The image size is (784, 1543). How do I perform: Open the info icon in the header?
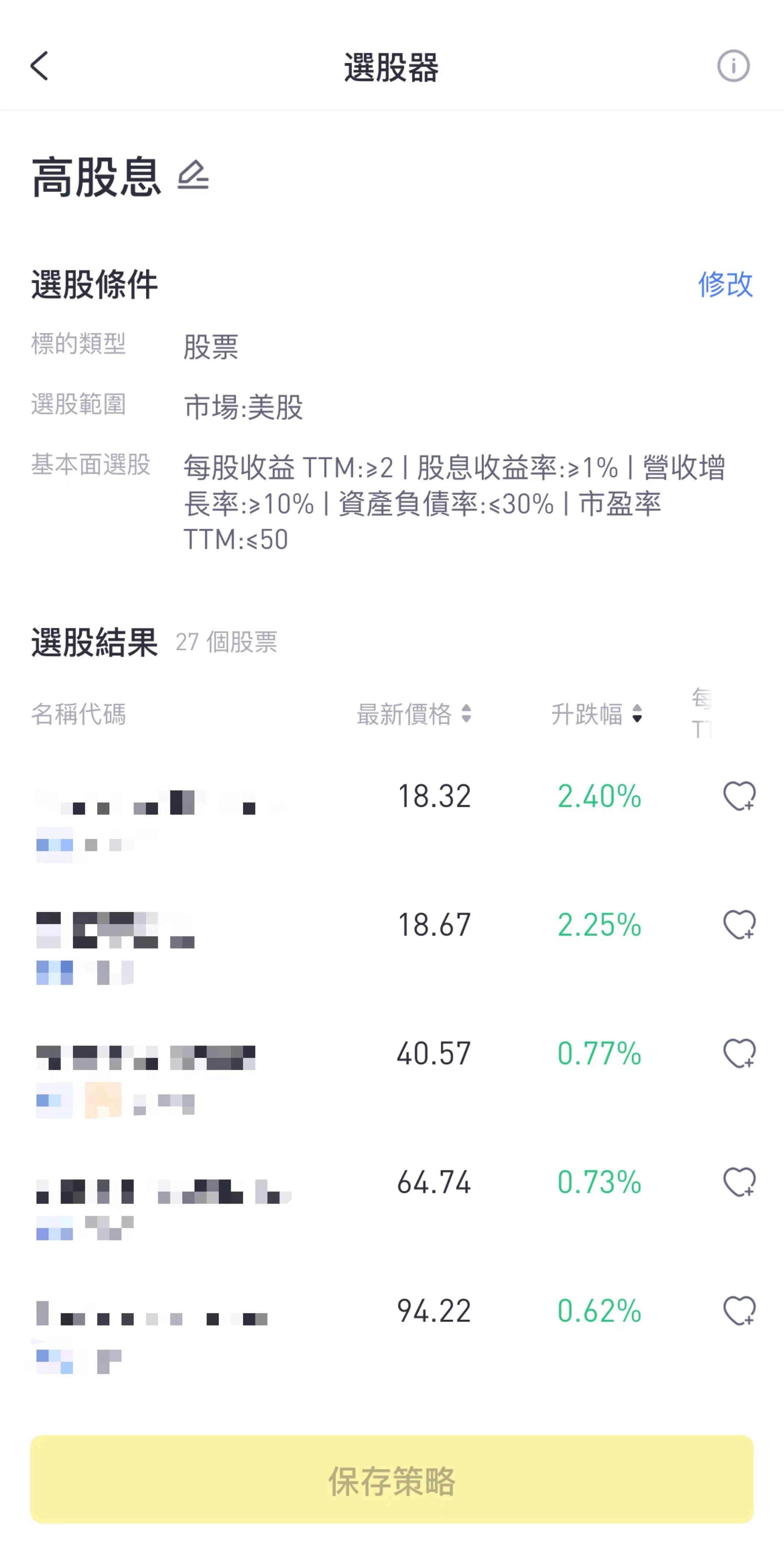pos(733,66)
